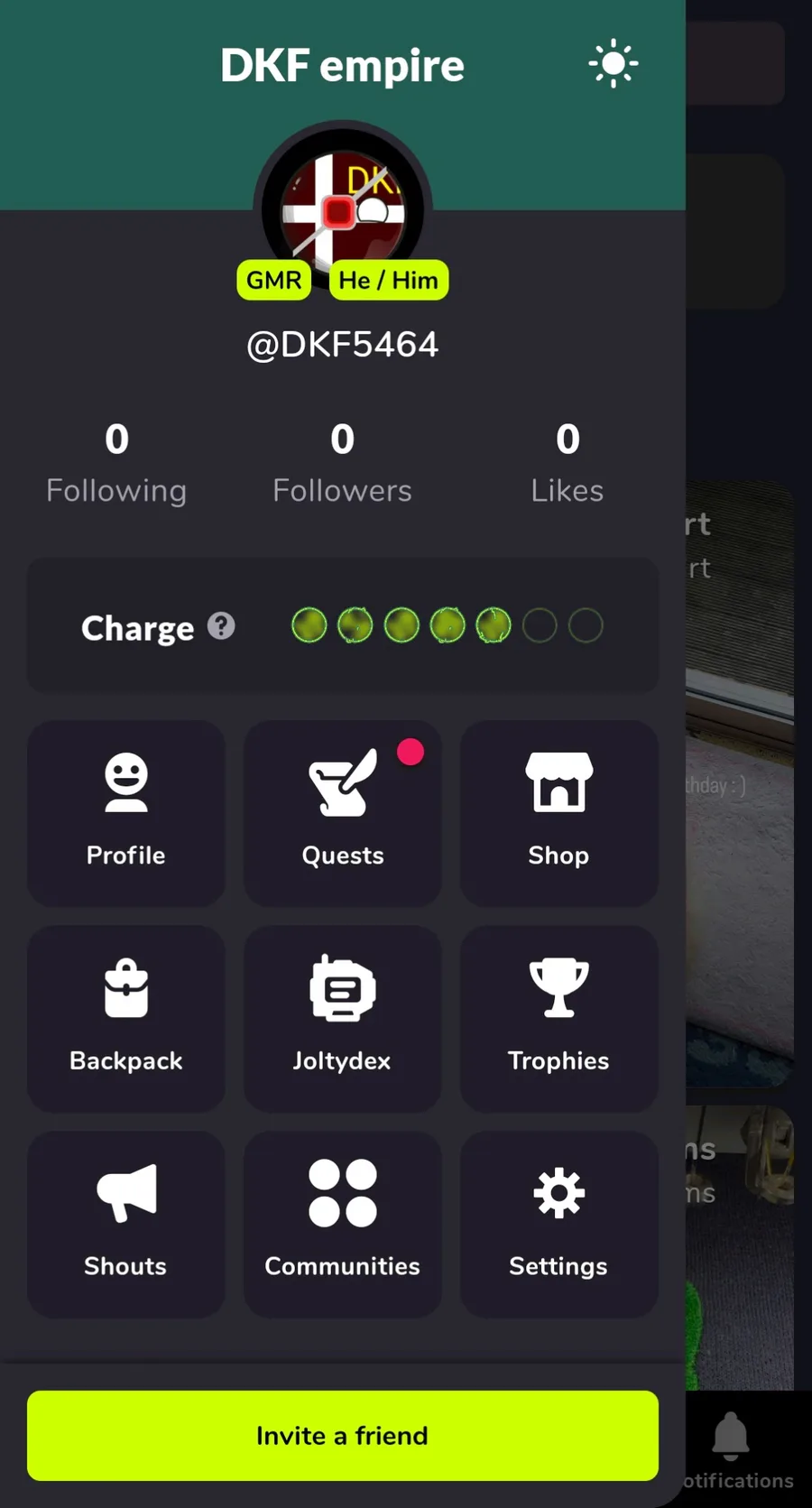Screen dimensions: 812x1508
Task: Toggle the light theme sun icon
Action: (613, 63)
